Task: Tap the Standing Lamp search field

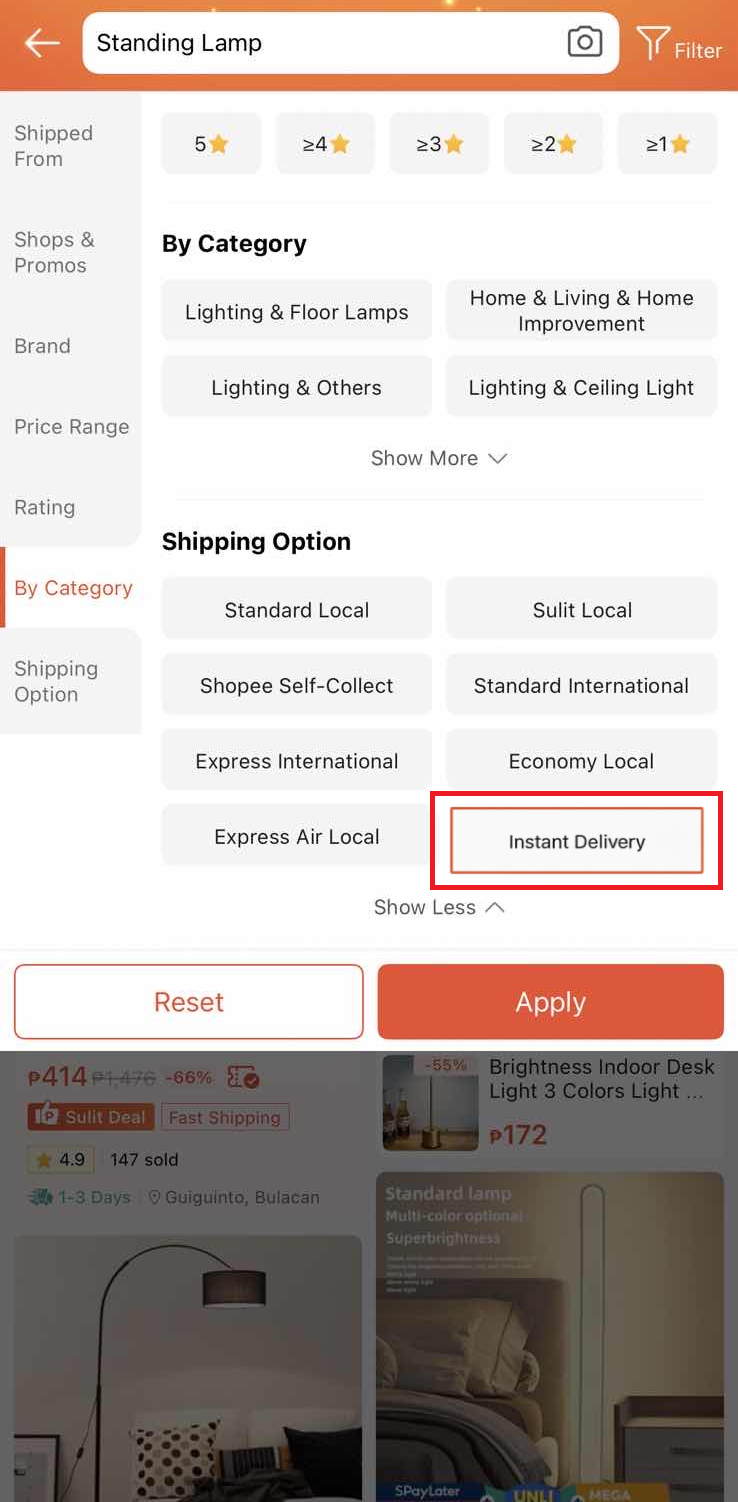Action: click(x=320, y=43)
